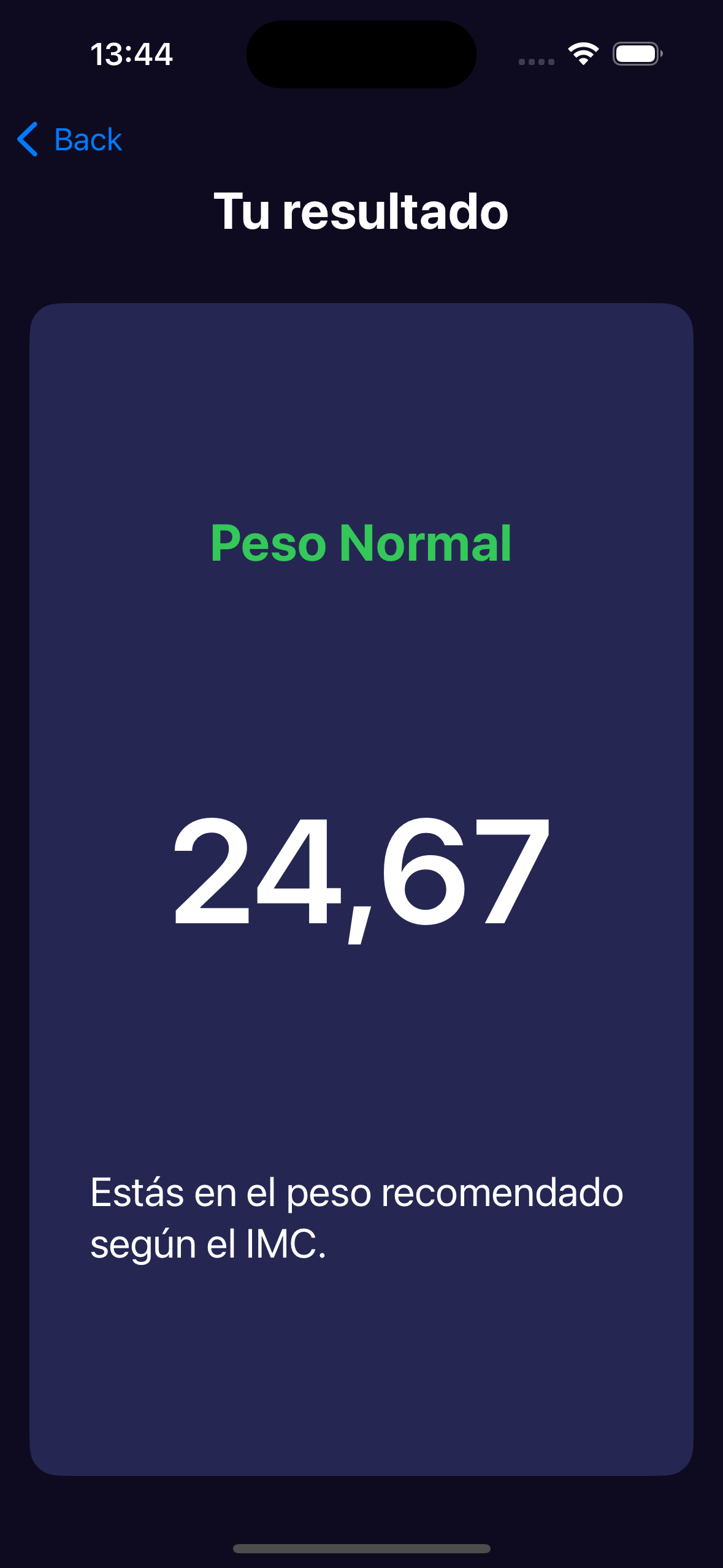Go back using the Back button

[x=70, y=139]
